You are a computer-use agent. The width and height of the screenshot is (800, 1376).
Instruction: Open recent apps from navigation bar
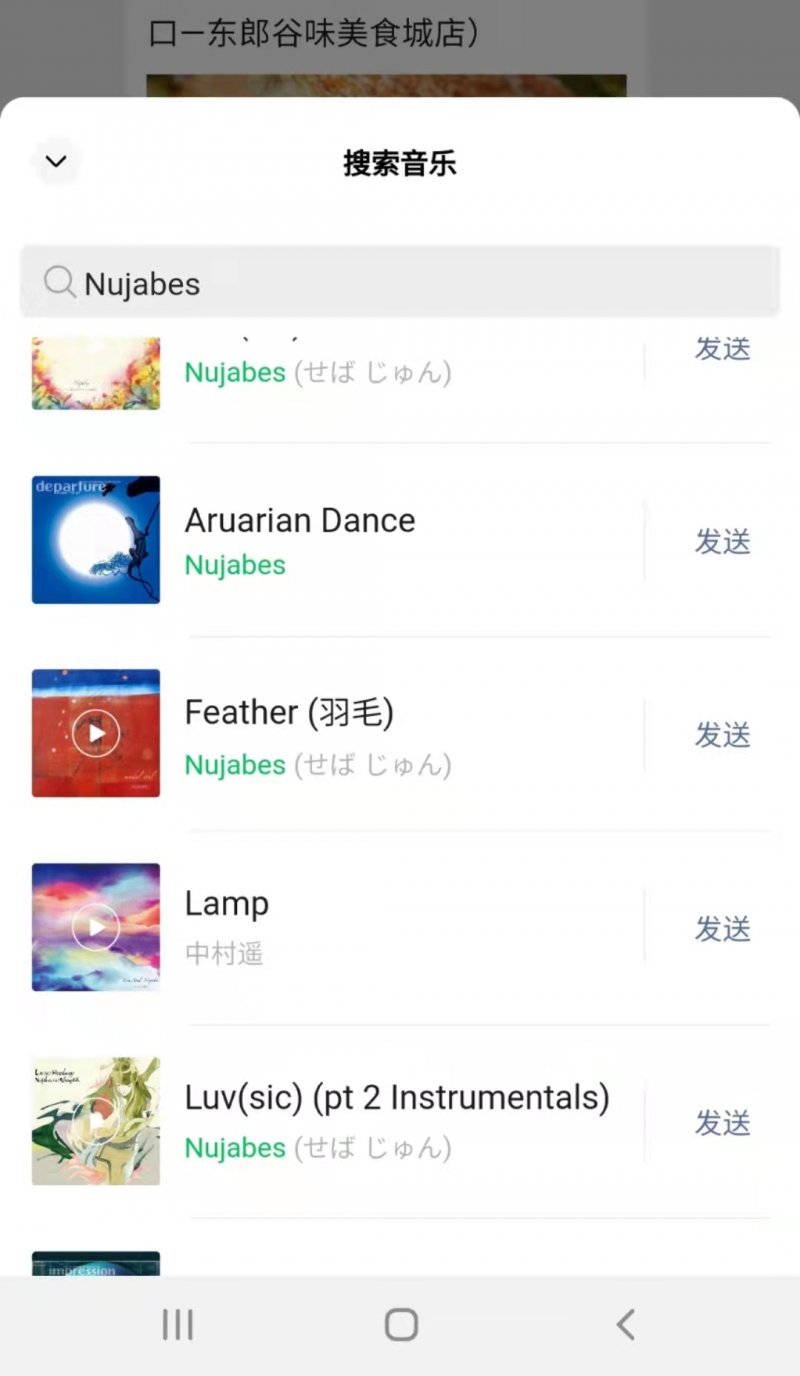178,1325
